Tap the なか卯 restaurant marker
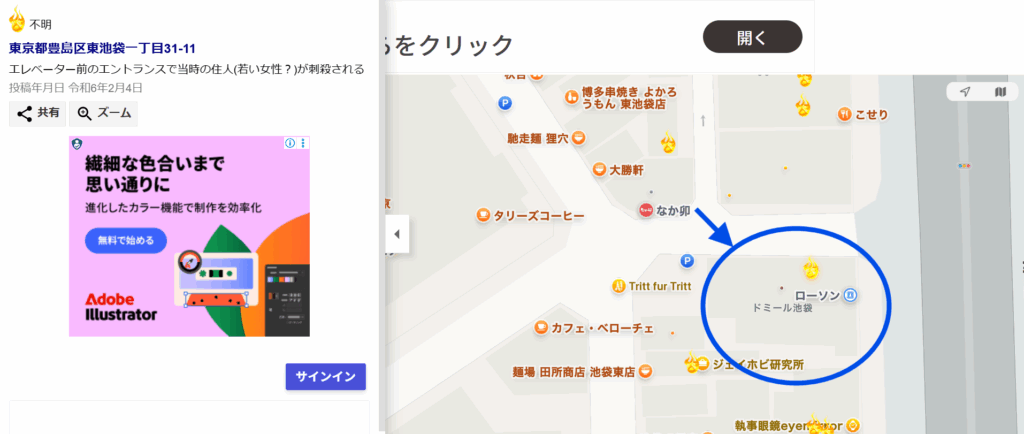The image size is (1024, 434). click(646, 210)
